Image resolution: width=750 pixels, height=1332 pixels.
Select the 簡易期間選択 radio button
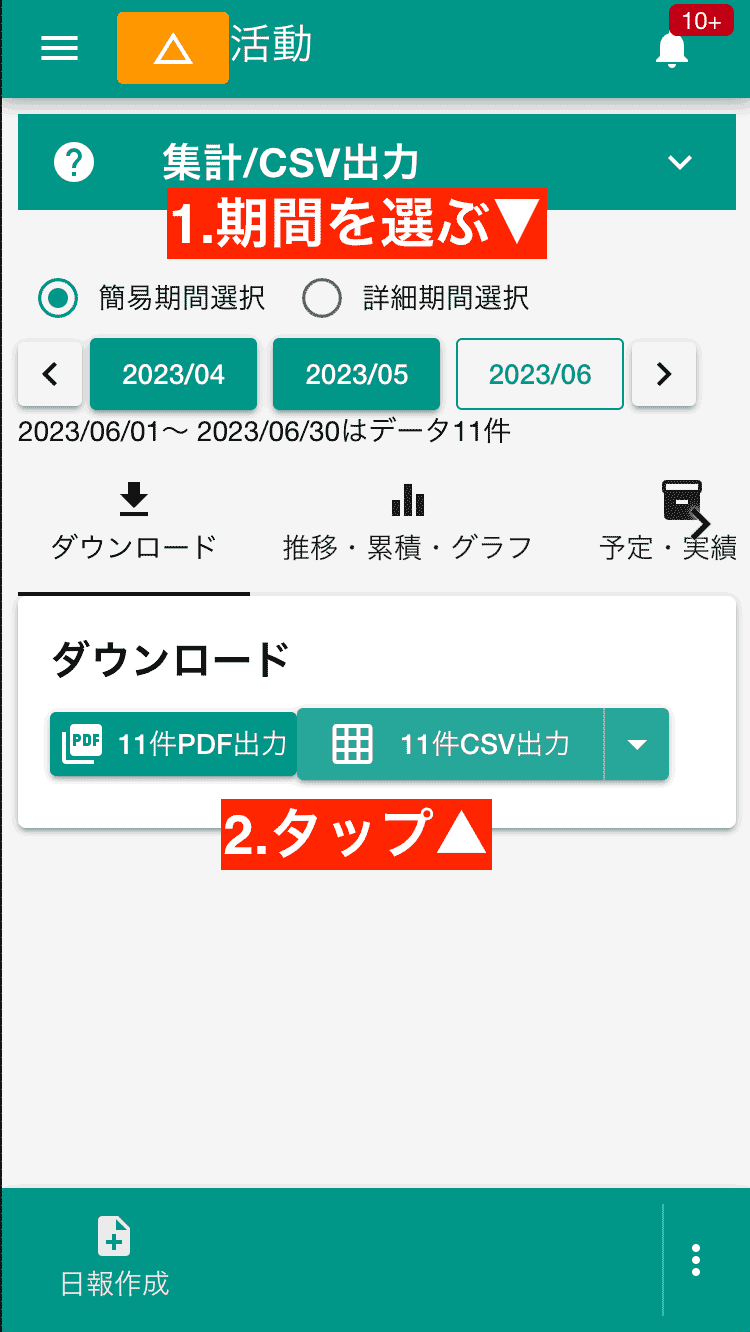click(x=57, y=297)
